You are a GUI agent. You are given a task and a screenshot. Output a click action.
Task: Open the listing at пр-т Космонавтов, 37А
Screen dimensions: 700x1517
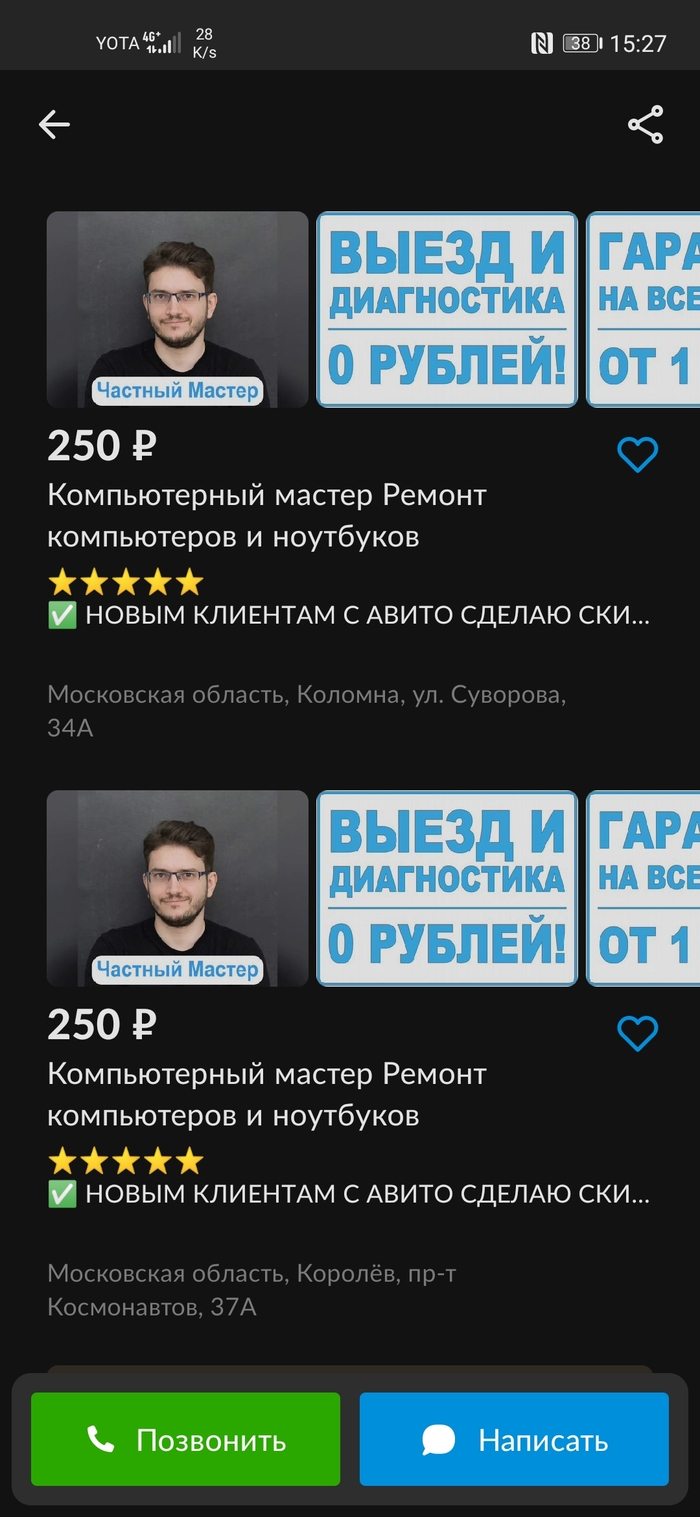[x=266, y=1093]
